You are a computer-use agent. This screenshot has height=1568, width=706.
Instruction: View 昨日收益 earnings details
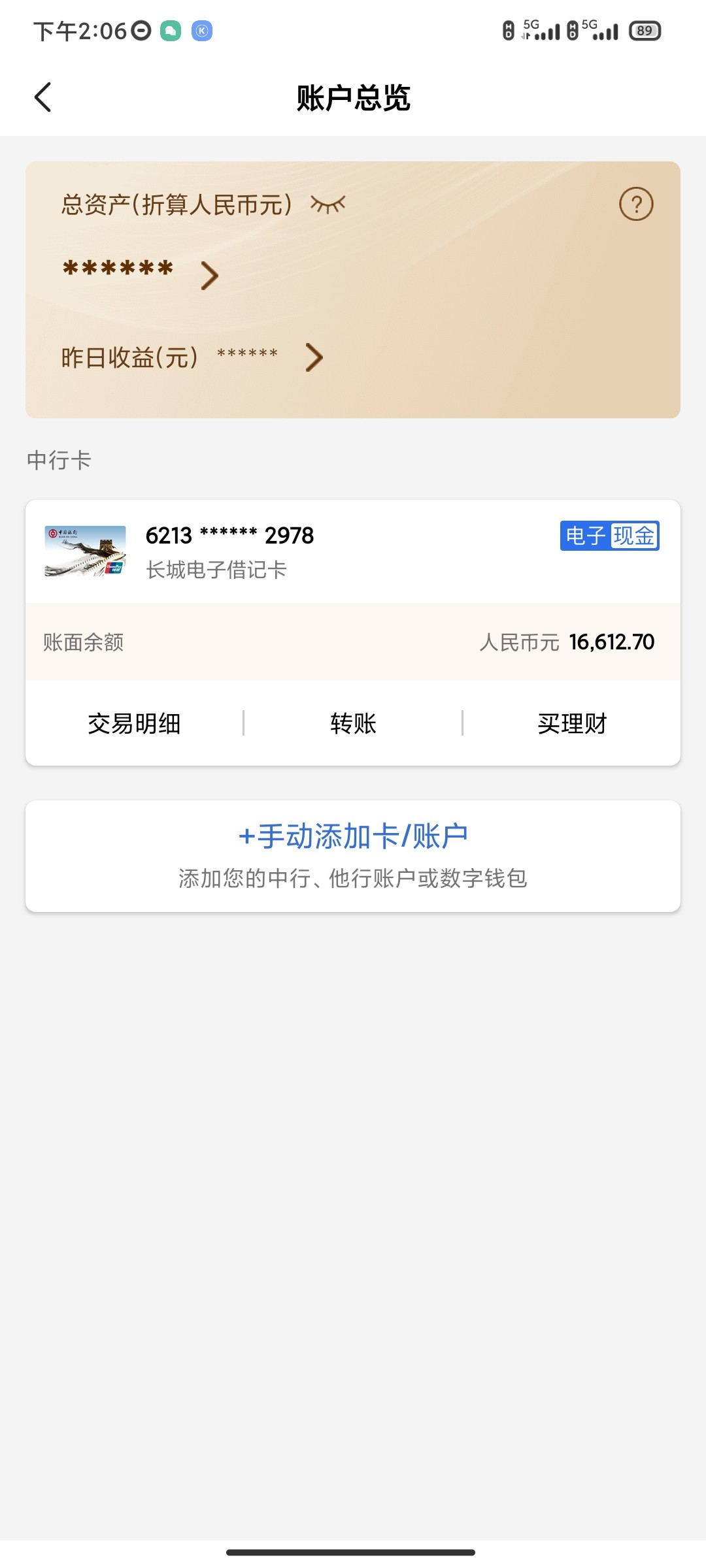tap(314, 357)
